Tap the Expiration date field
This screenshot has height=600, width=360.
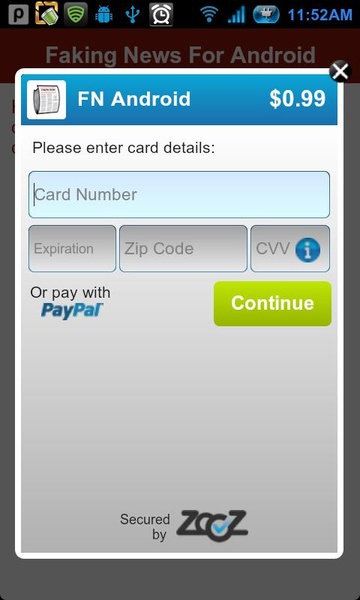pos(72,249)
